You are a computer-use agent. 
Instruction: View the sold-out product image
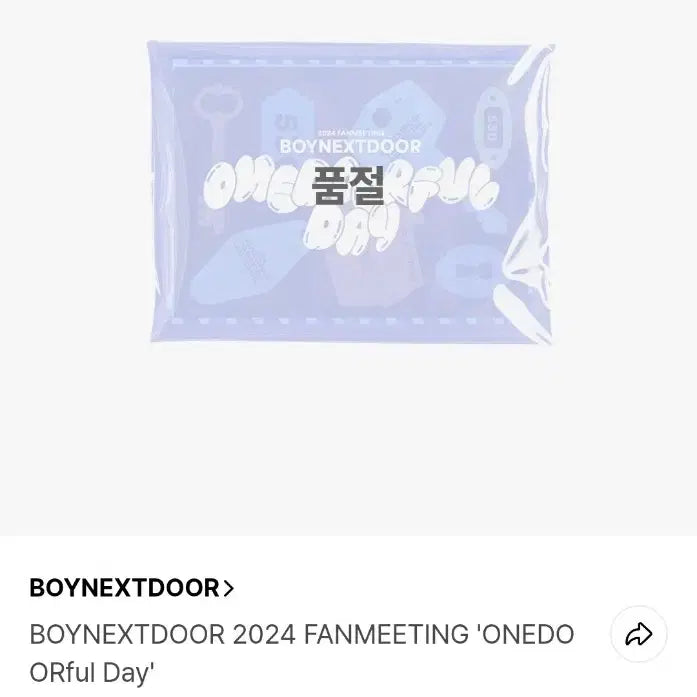[348, 193]
